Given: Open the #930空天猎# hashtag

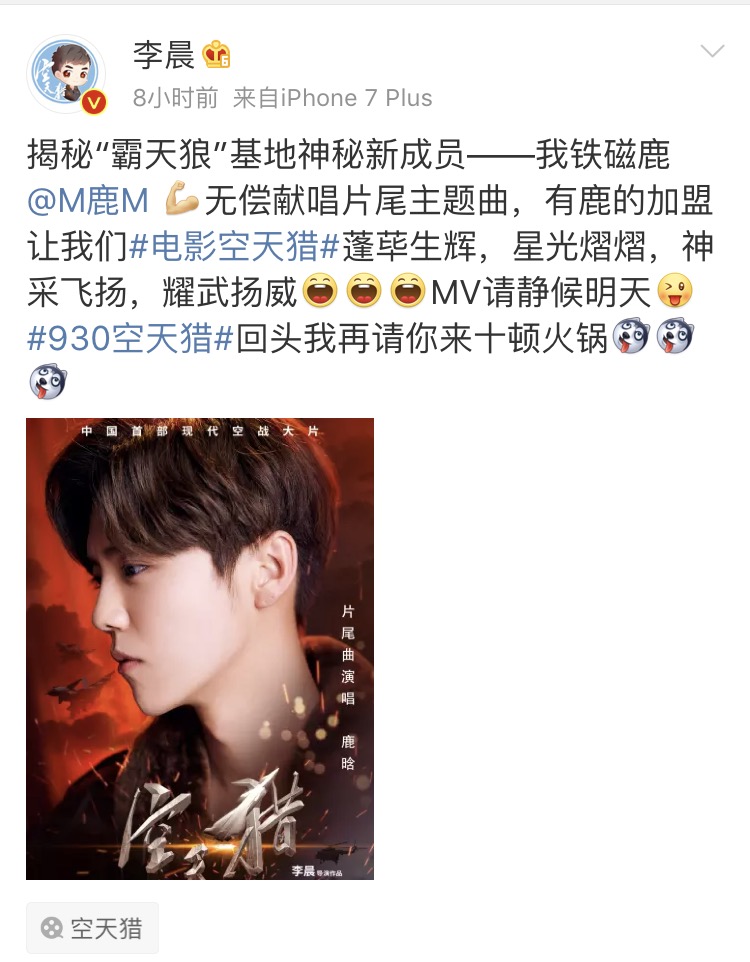Looking at the screenshot, I should click(x=130, y=339).
